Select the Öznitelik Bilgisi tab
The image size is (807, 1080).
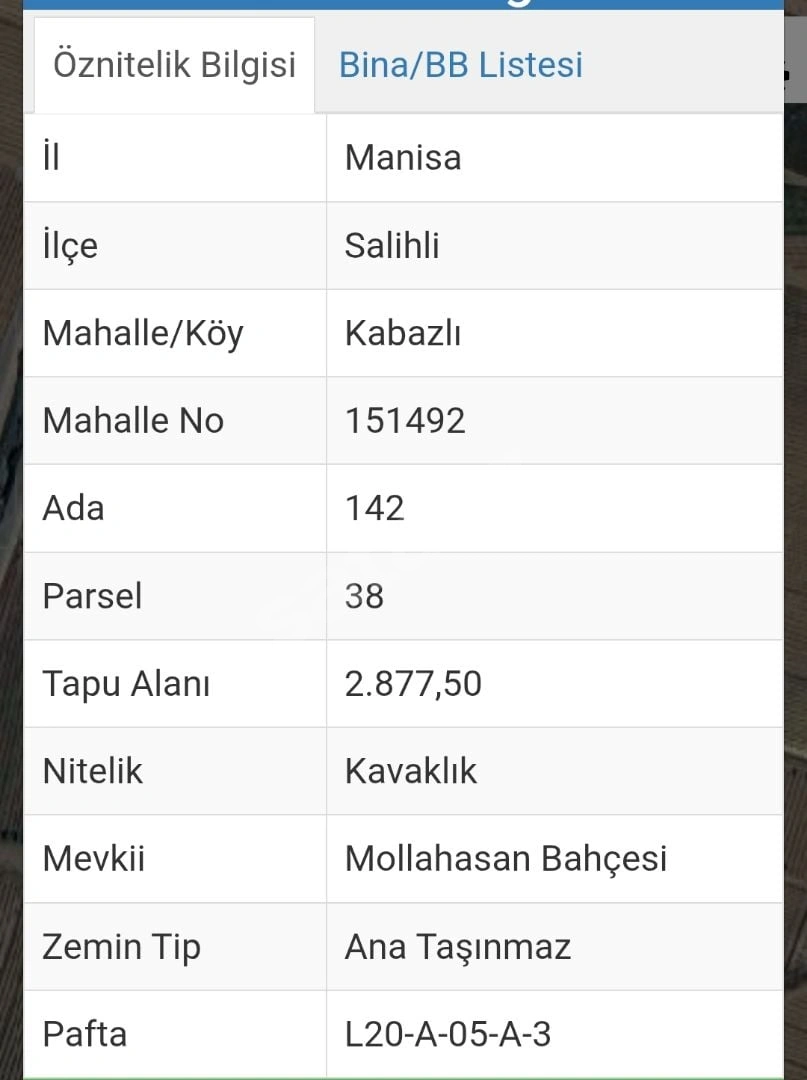174,65
